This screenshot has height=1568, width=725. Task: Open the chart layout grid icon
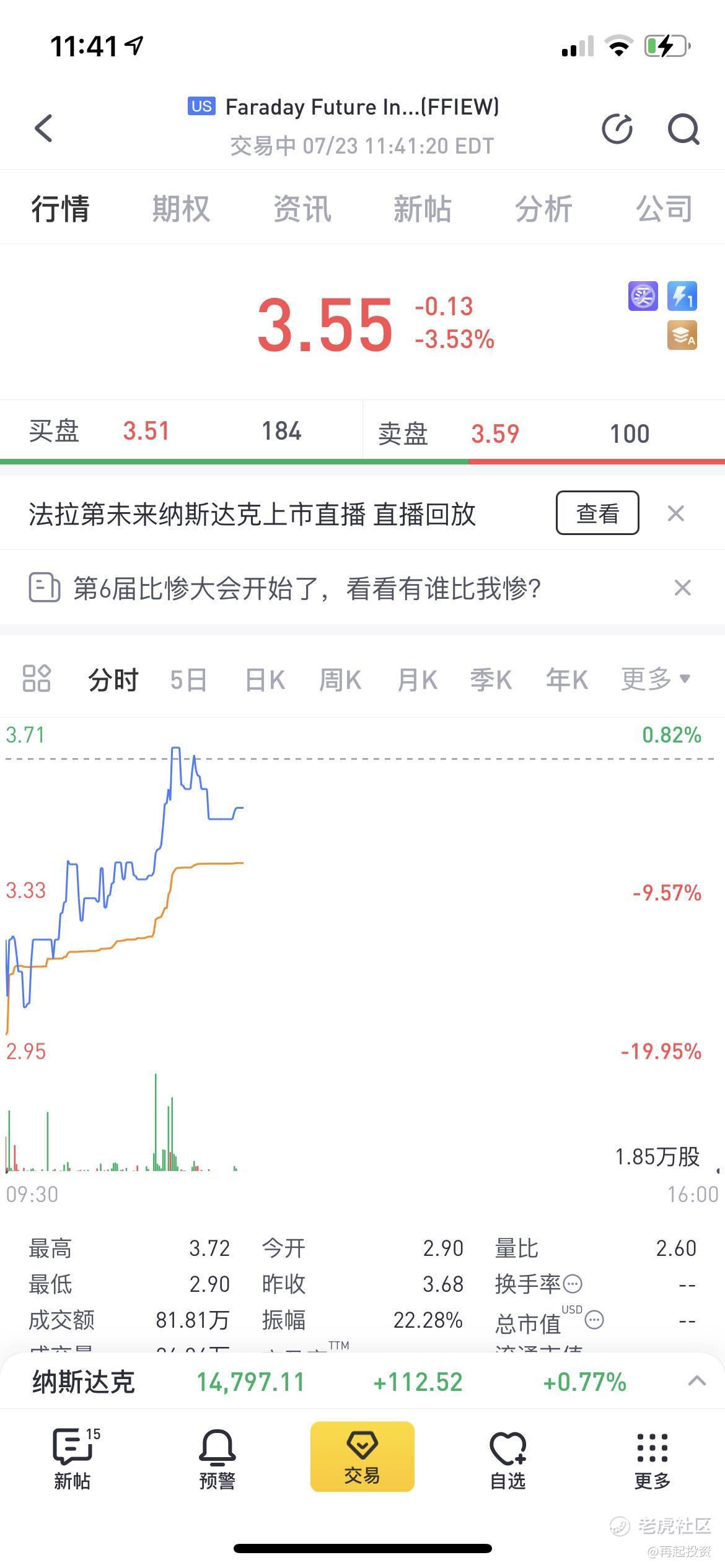pyautogui.click(x=36, y=678)
